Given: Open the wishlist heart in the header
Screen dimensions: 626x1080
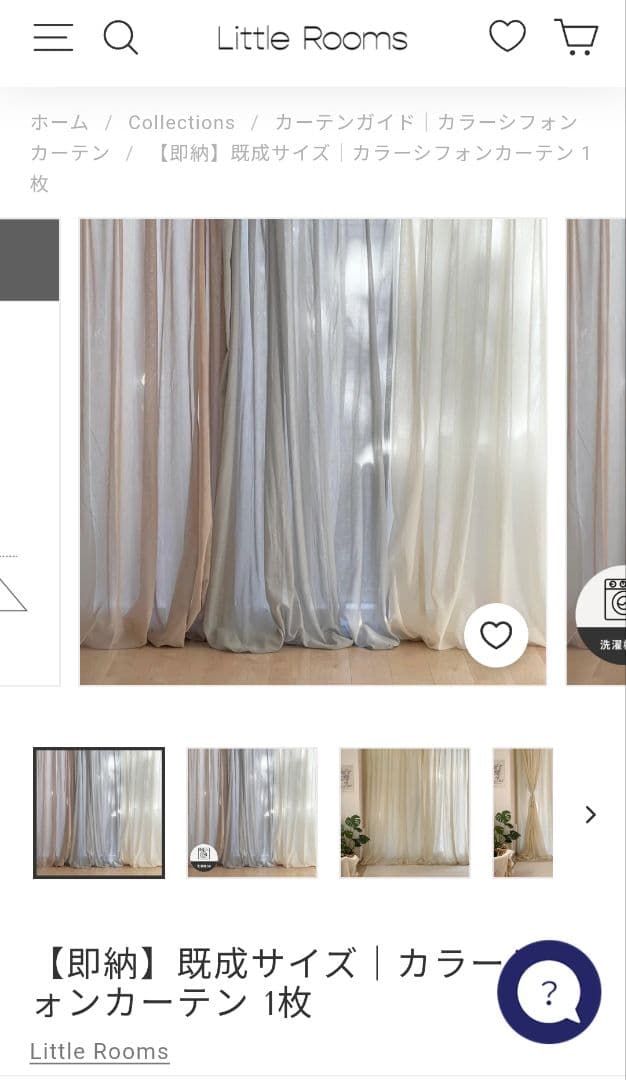Looking at the screenshot, I should coord(507,37).
